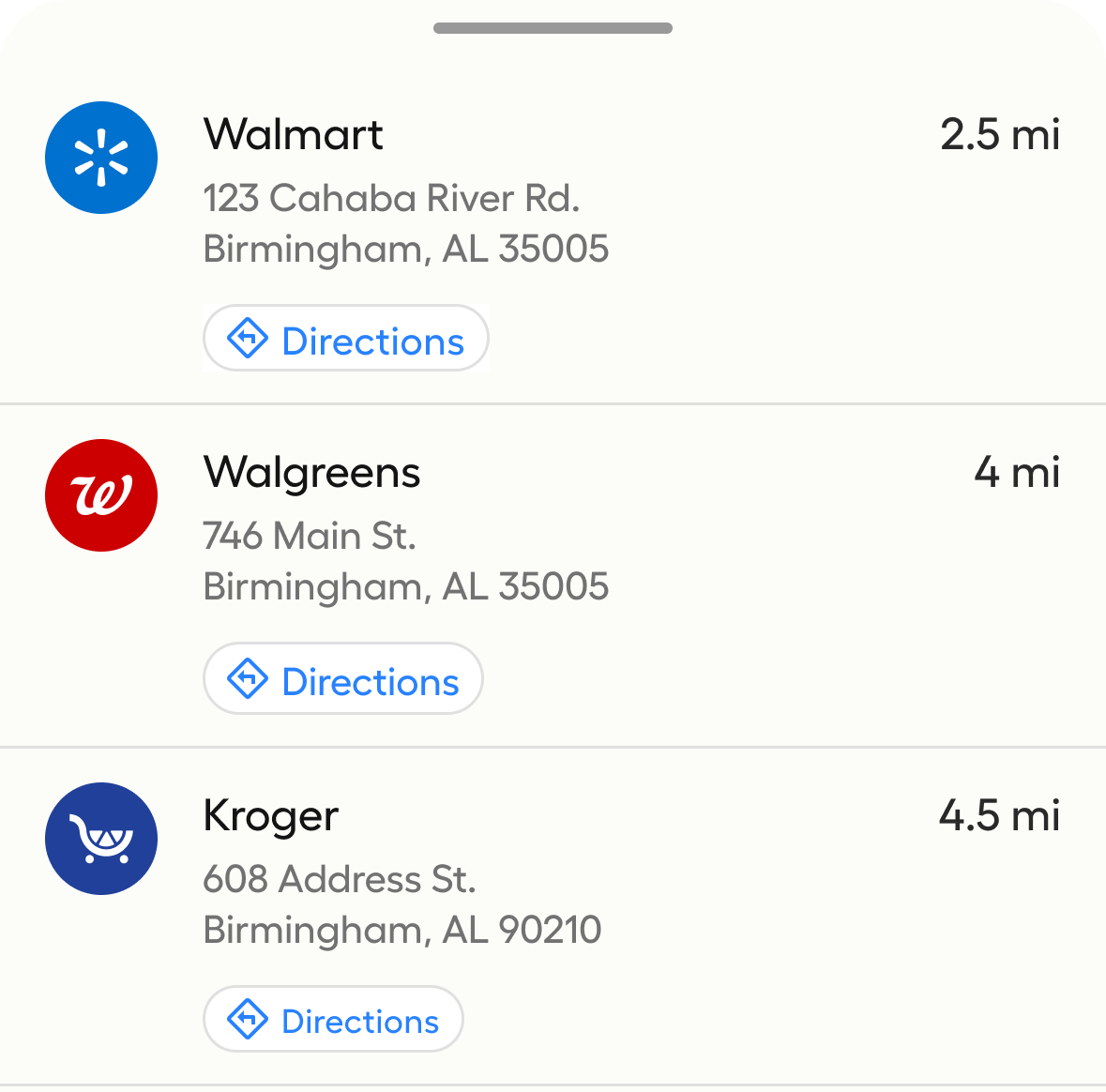
Task: Open the Walgreens store listing
Action: point(311,473)
